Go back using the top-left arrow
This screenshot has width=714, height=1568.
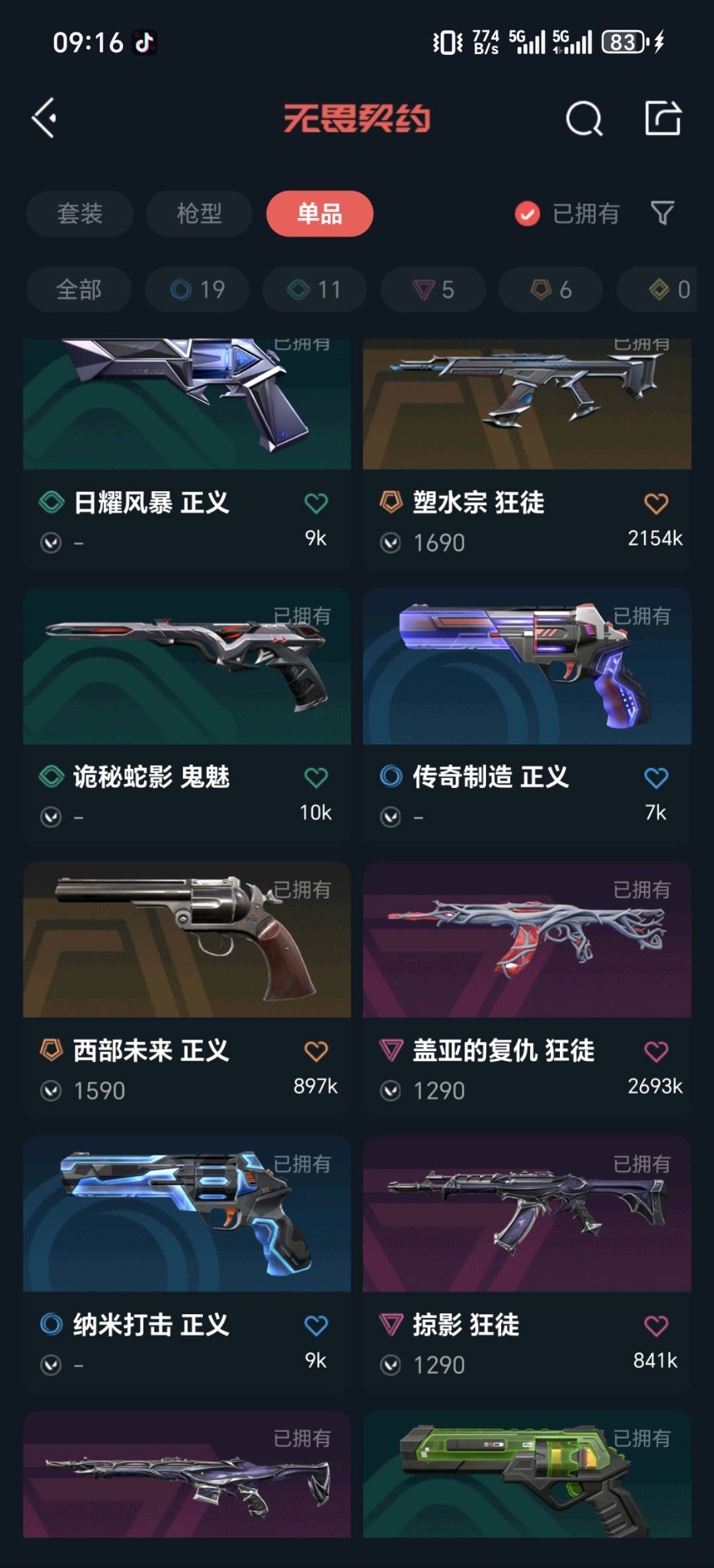coord(44,119)
